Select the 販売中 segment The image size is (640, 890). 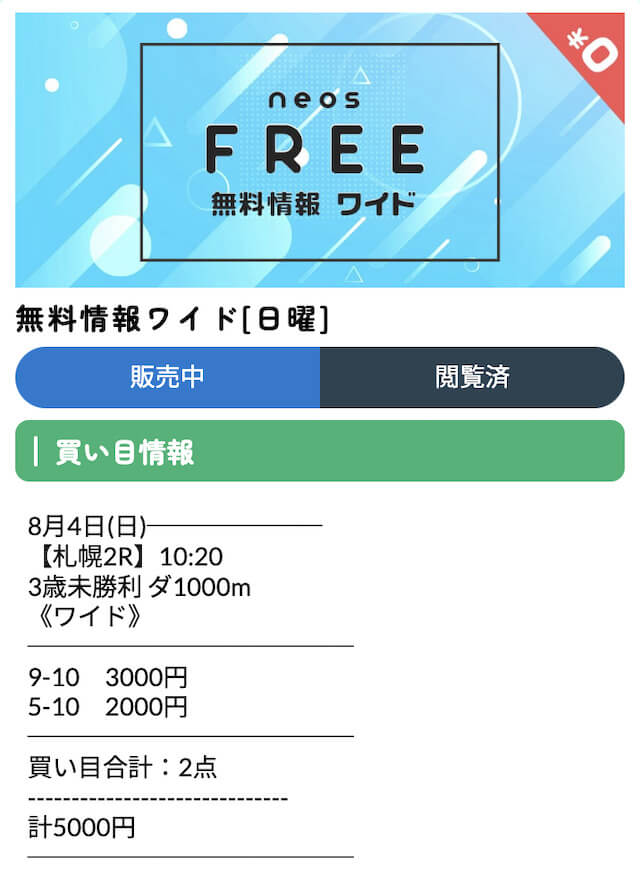pyautogui.click(x=168, y=377)
